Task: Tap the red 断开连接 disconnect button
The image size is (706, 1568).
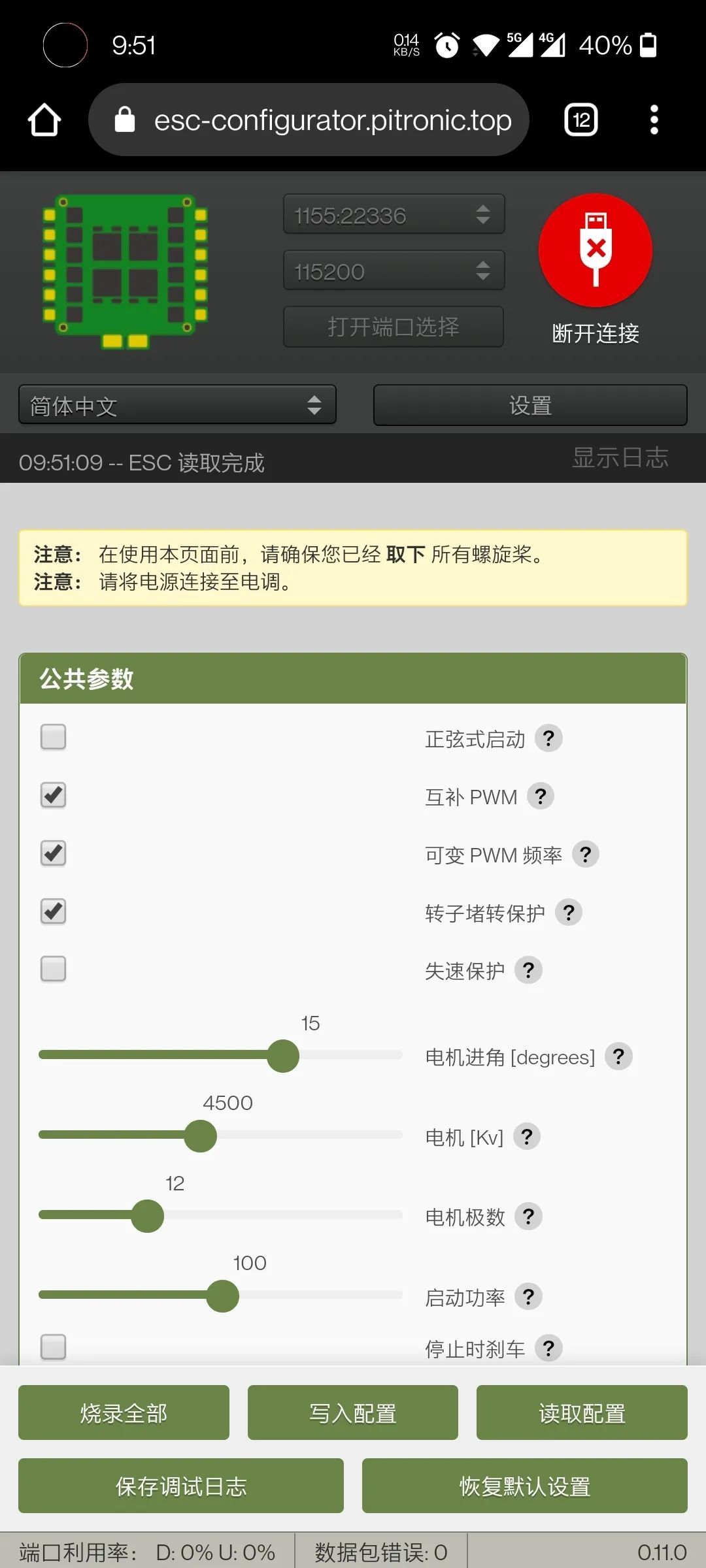Action: [x=595, y=250]
